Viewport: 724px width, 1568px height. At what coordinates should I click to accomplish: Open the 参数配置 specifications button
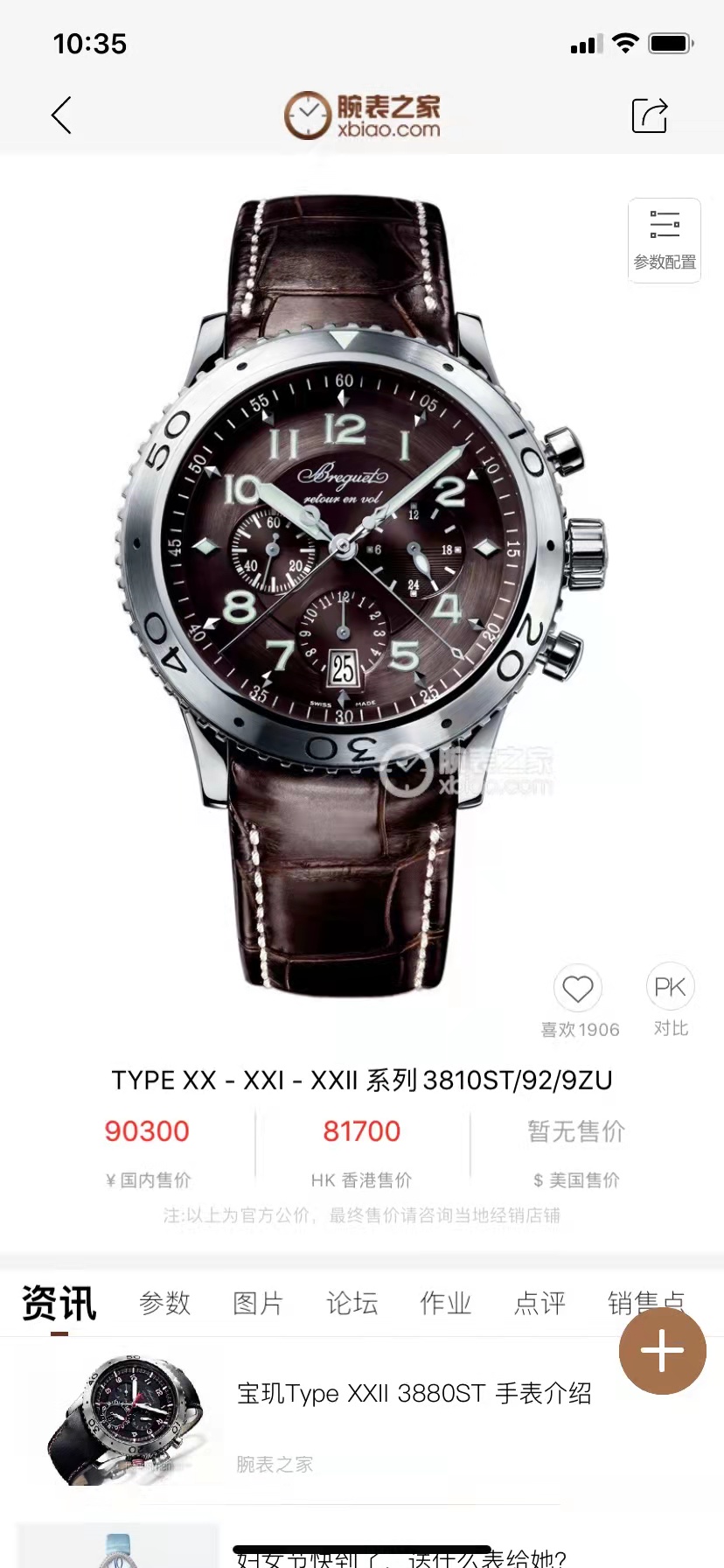[665, 240]
